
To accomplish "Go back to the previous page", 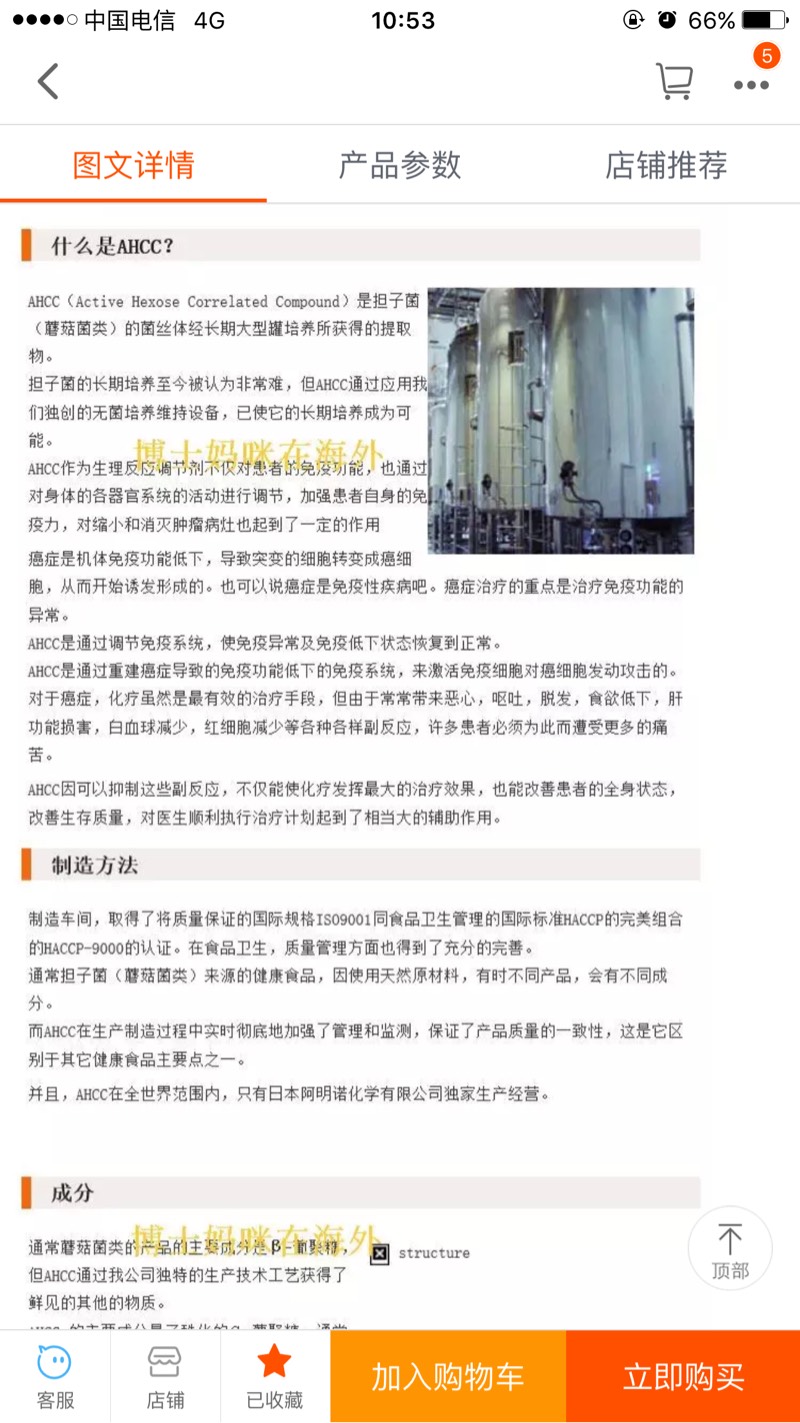I will point(48,81).
